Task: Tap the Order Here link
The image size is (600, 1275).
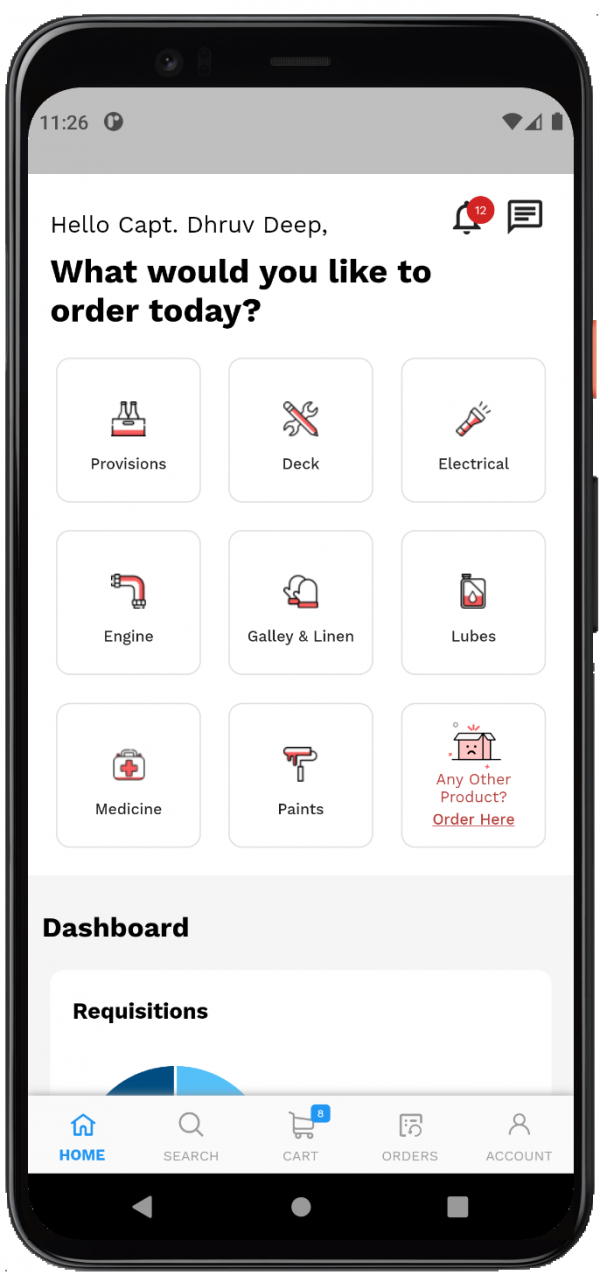Action: 473,819
